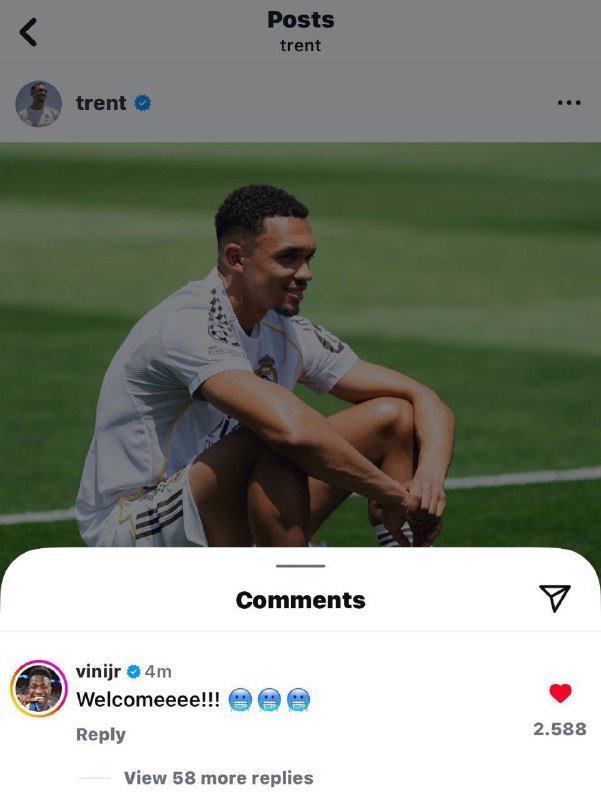
Task: Tap the vinijr username in the comment
Action: 98,671
